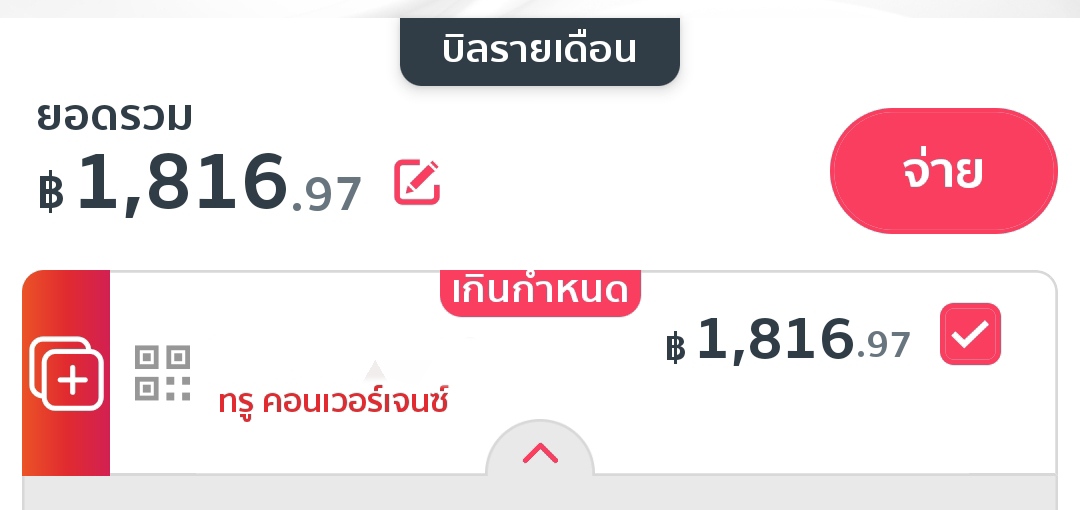Uncheck the ทรู คอนเวอร์เจนซ์ bill checkbox
Viewport: 1080px width, 510px height.
[970, 334]
